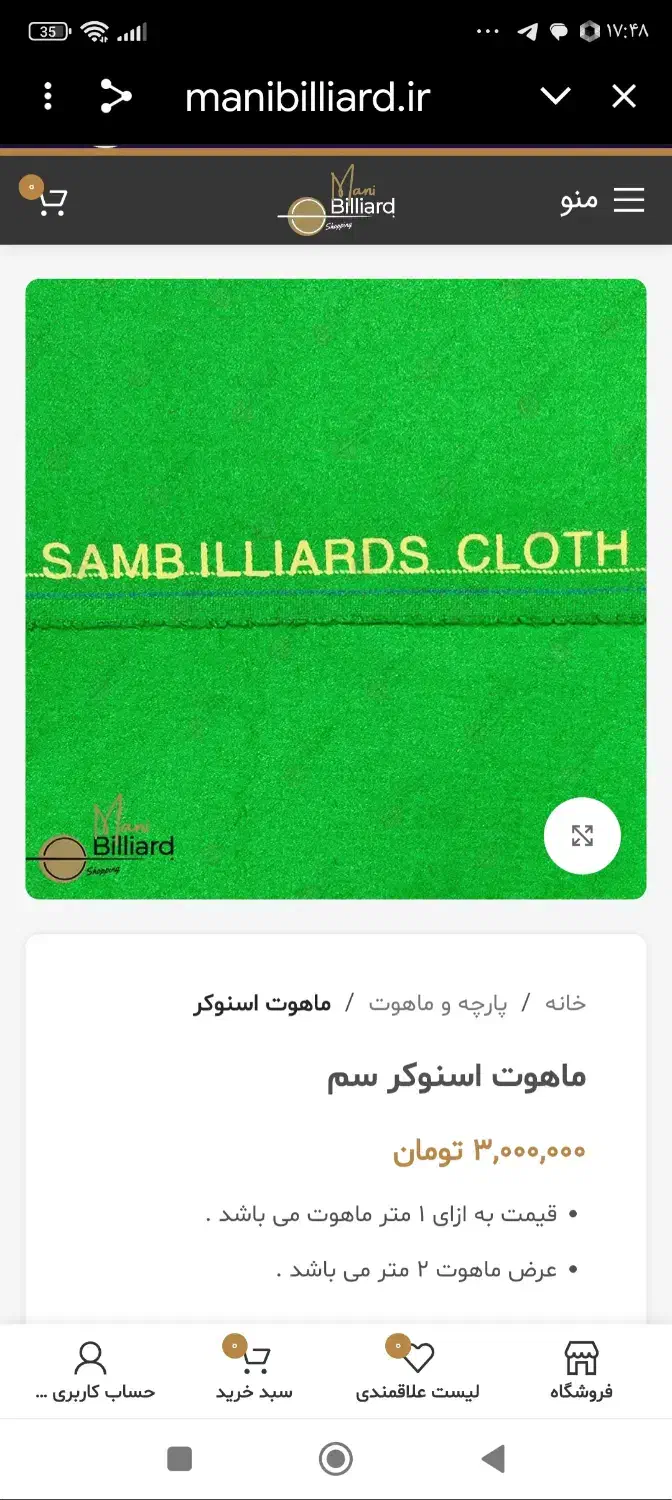Expand the browser dropdown chevron

point(555,97)
